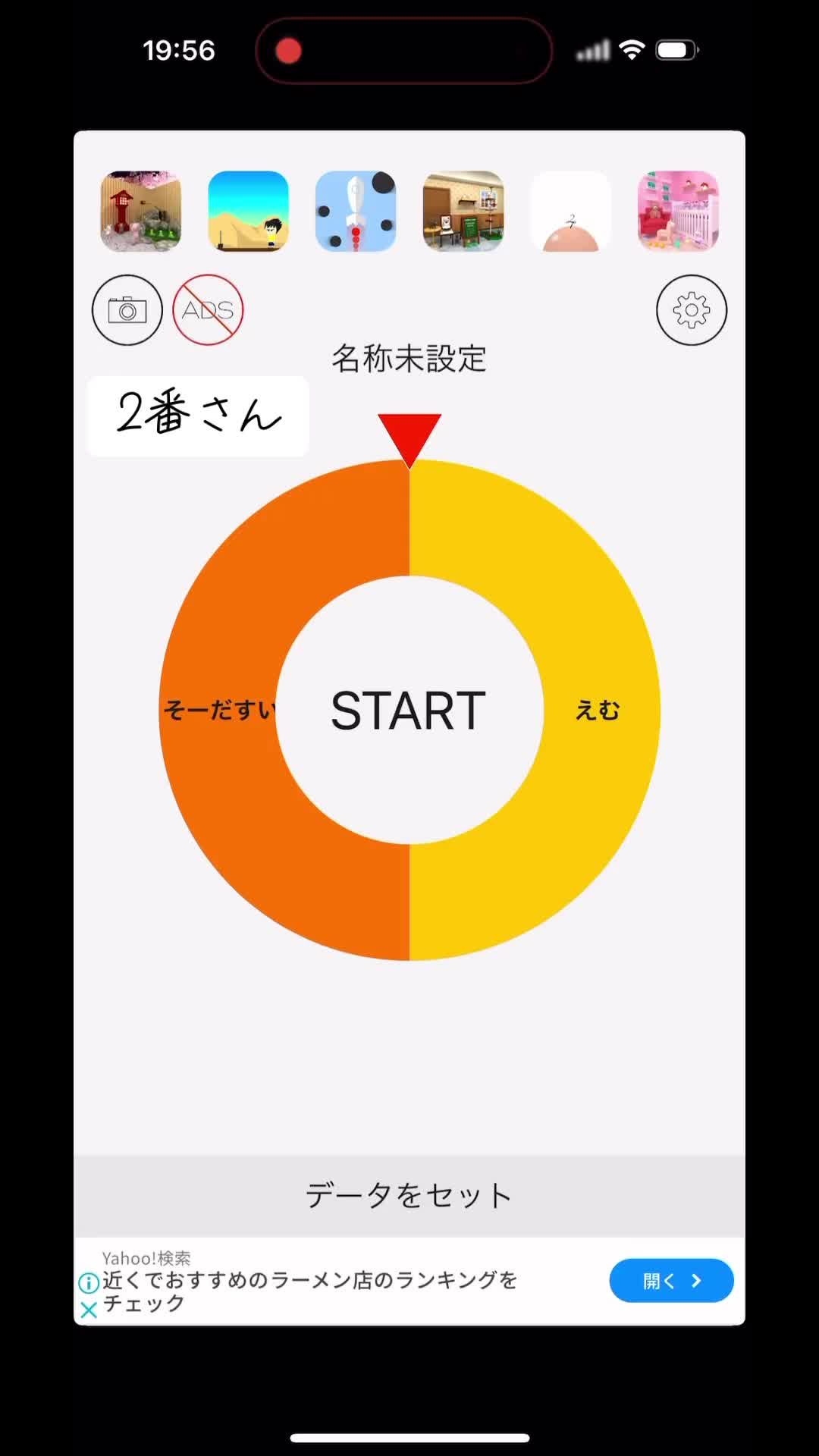819x1456 pixels.
Task: Tap the START button in the roulette center
Action: pos(409,711)
